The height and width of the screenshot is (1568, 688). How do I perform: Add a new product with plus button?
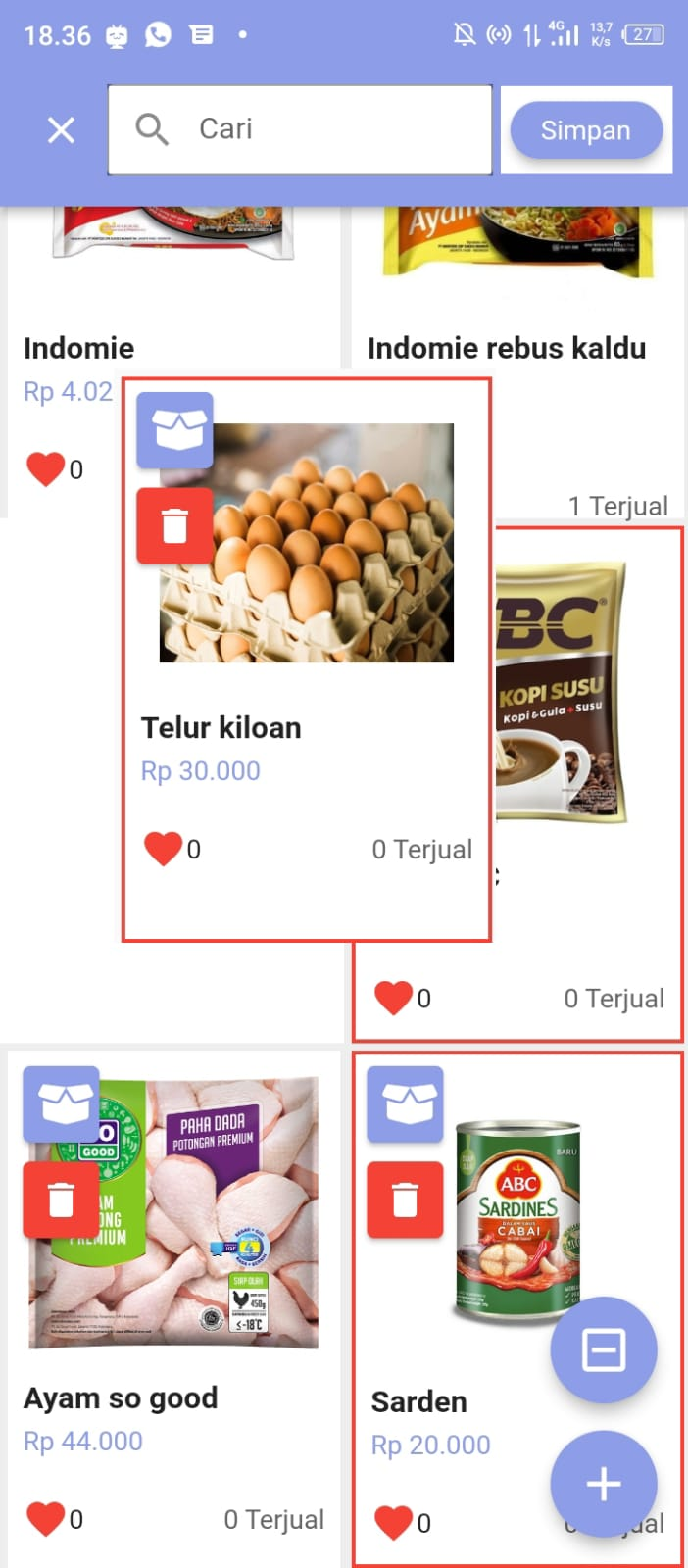click(x=603, y=1484)
